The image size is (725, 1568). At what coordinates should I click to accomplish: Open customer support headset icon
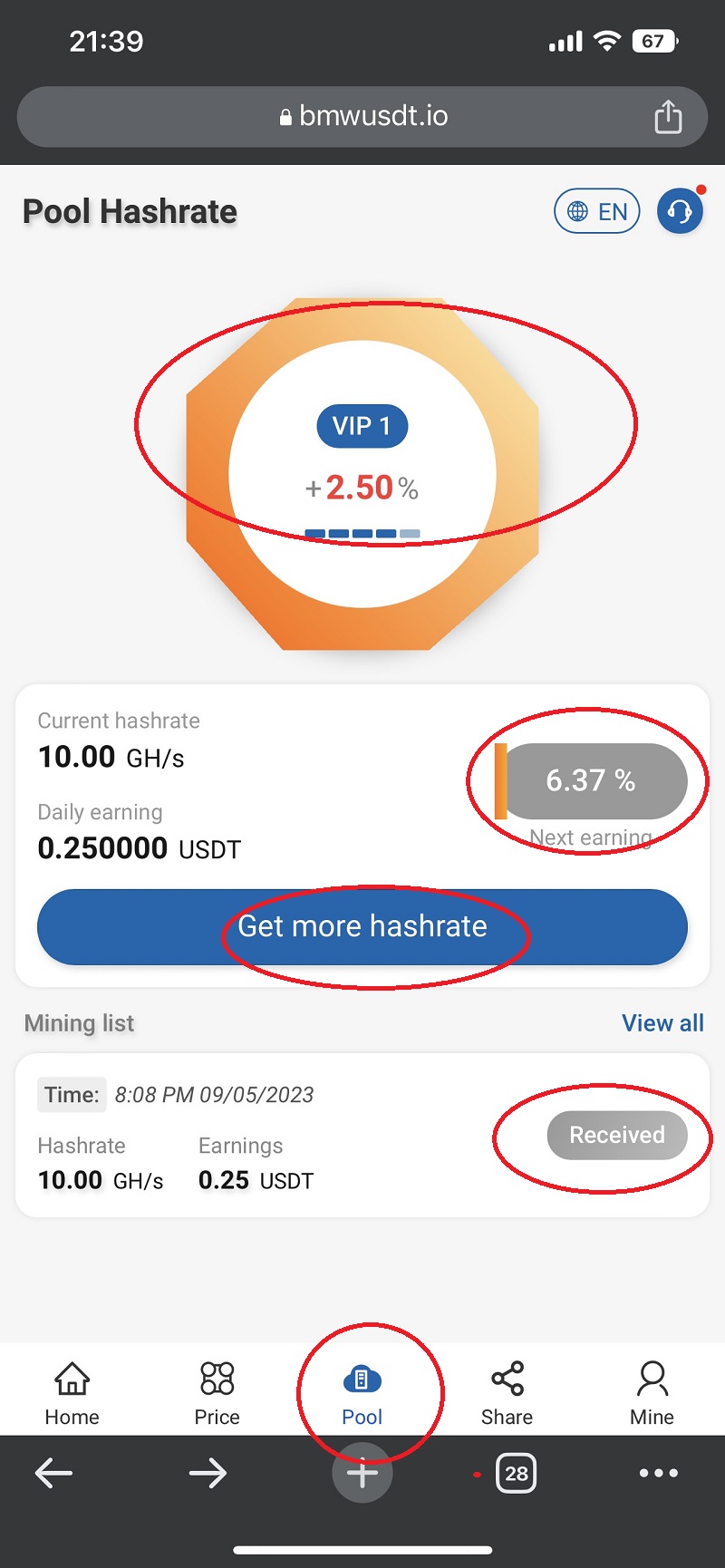[x=680, y=211]
